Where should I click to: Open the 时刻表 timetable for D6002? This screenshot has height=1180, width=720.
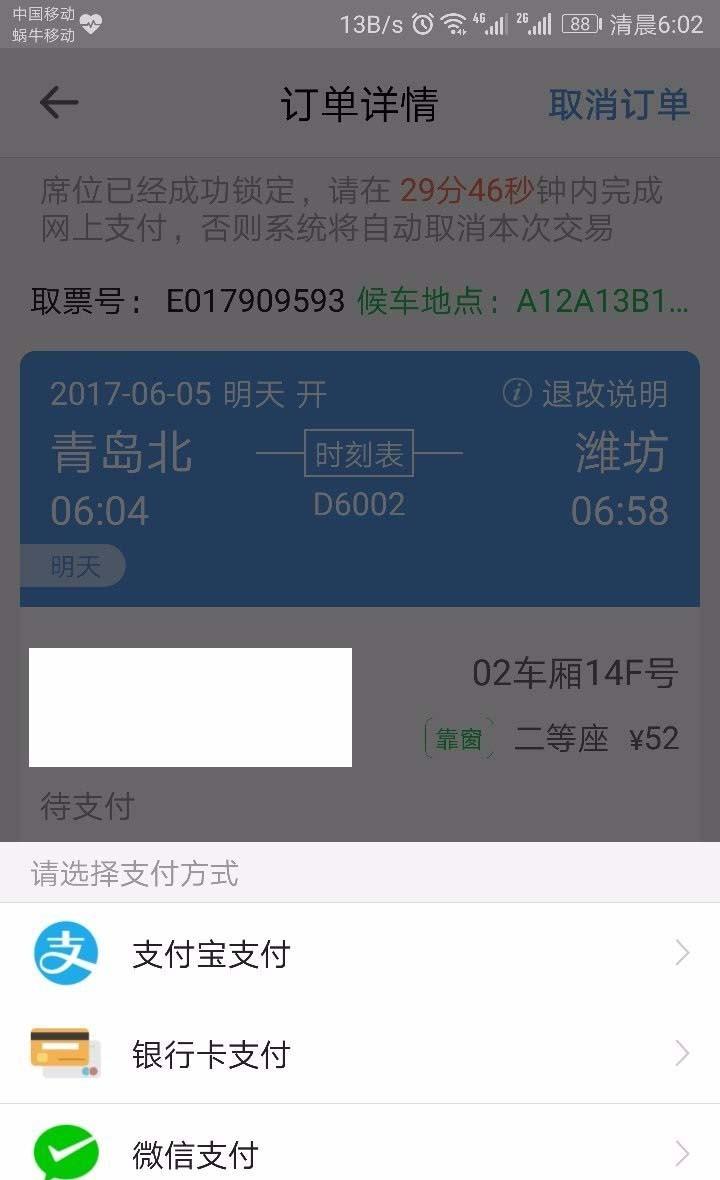[359, 453]
